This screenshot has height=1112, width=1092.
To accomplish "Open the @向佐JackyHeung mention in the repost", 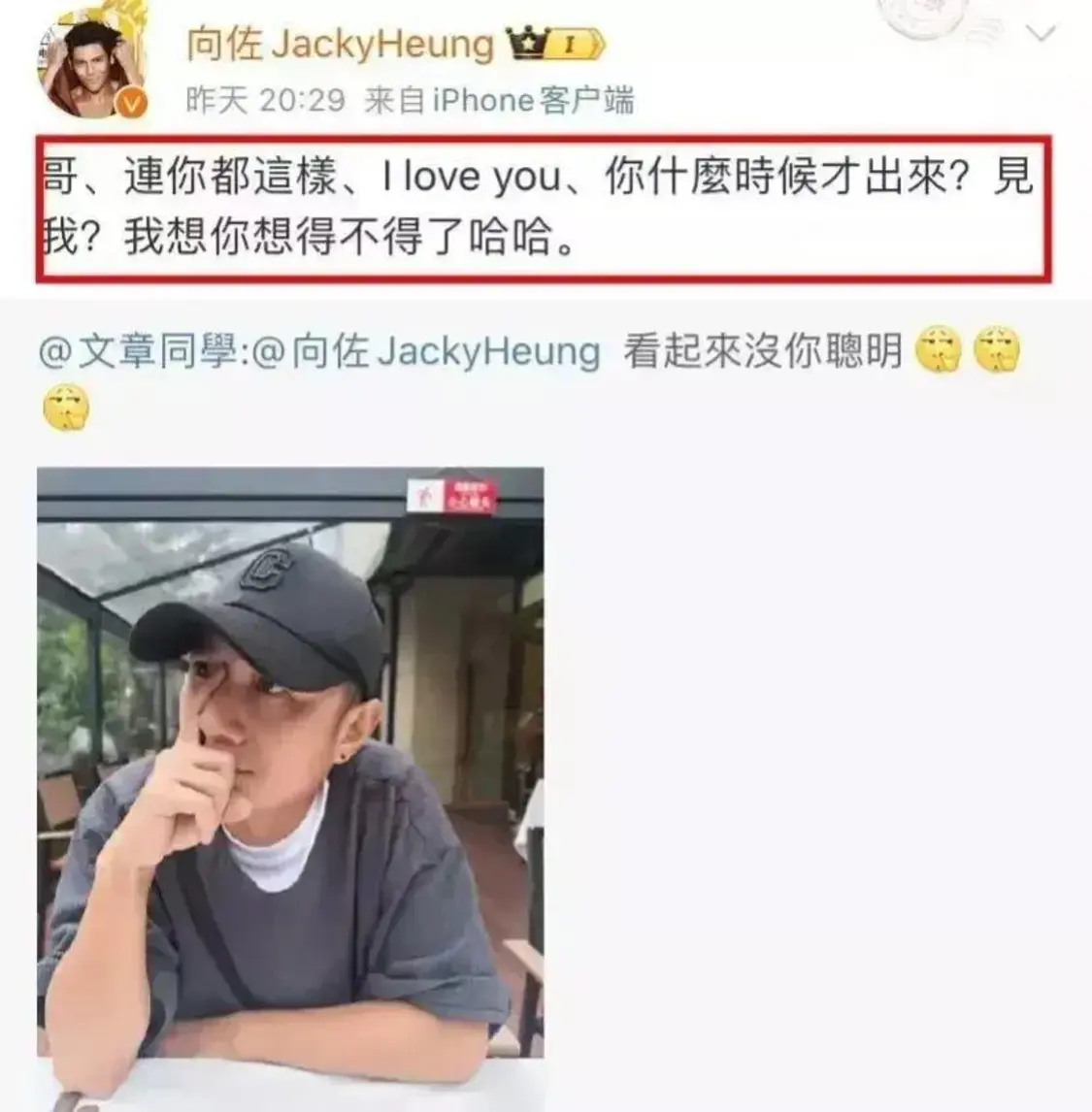I will tap(426, 351).
